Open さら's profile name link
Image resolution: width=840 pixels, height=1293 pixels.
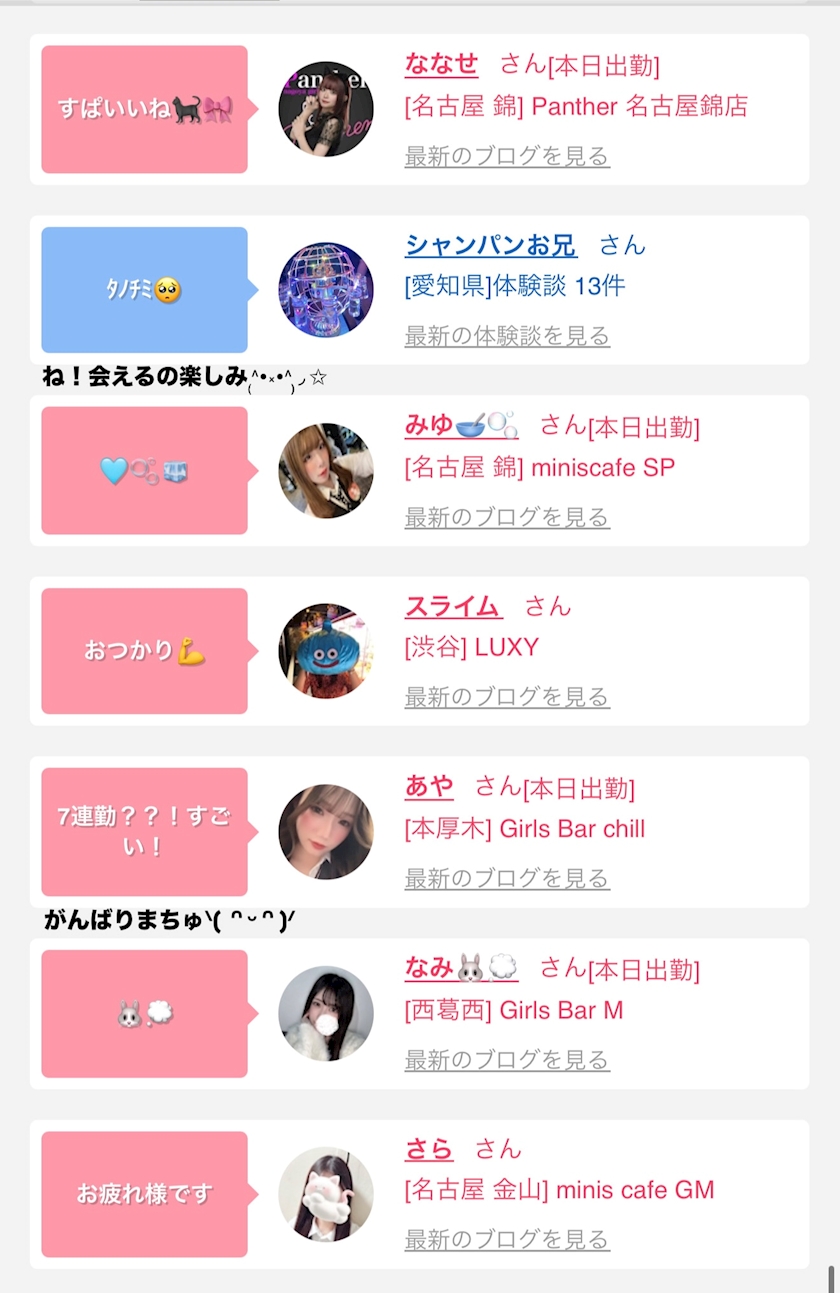pyautogui.click(x=429, y=1149)
